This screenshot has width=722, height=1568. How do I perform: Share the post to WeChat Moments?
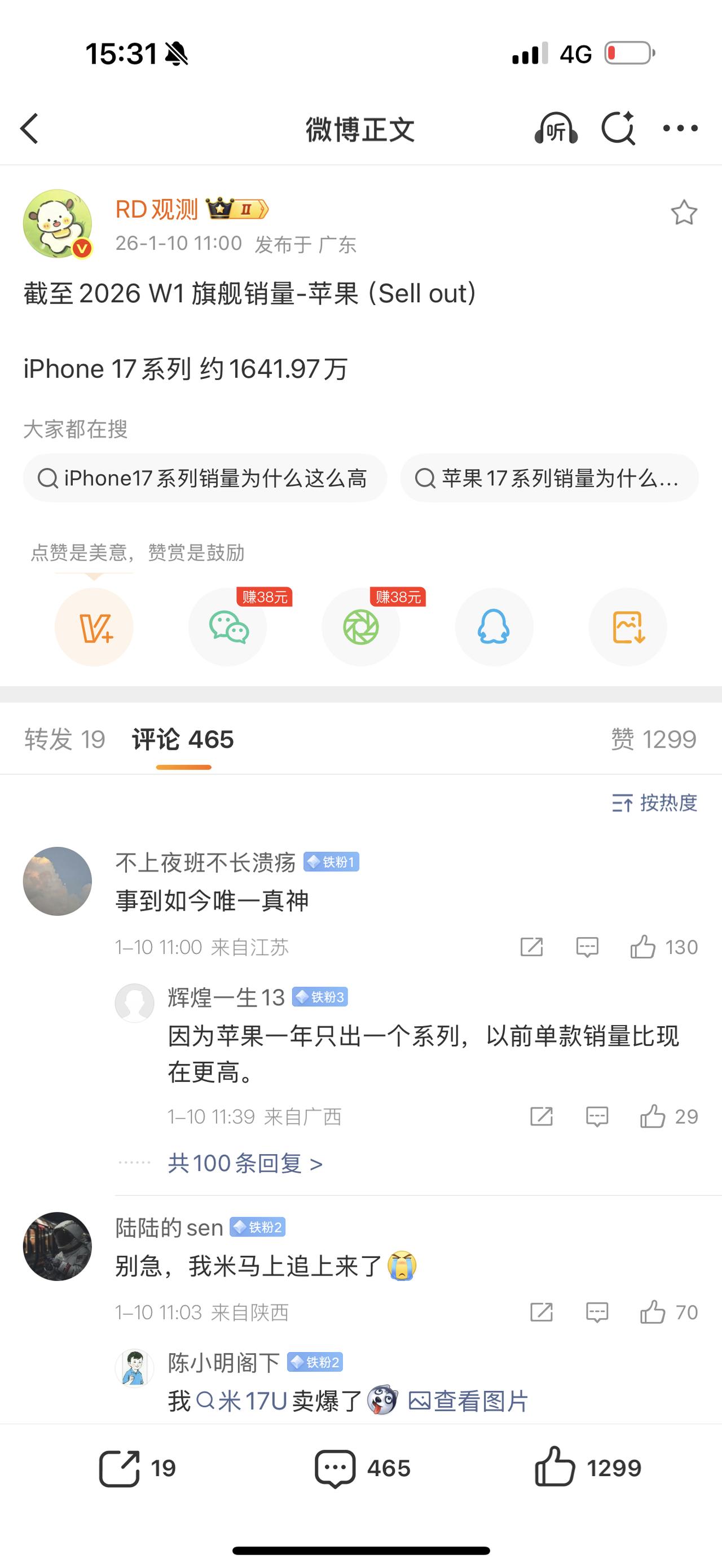click(x=360, y=626)
